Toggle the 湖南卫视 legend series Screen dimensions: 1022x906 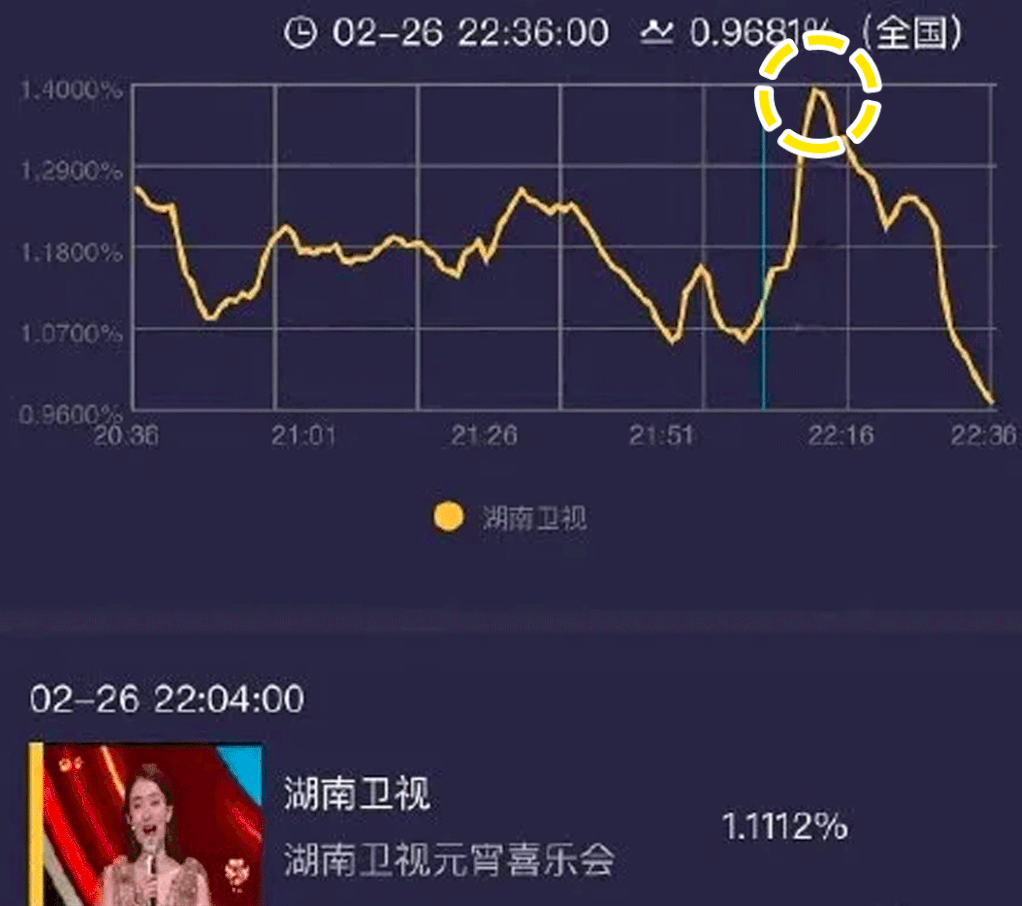coord(510,518)
